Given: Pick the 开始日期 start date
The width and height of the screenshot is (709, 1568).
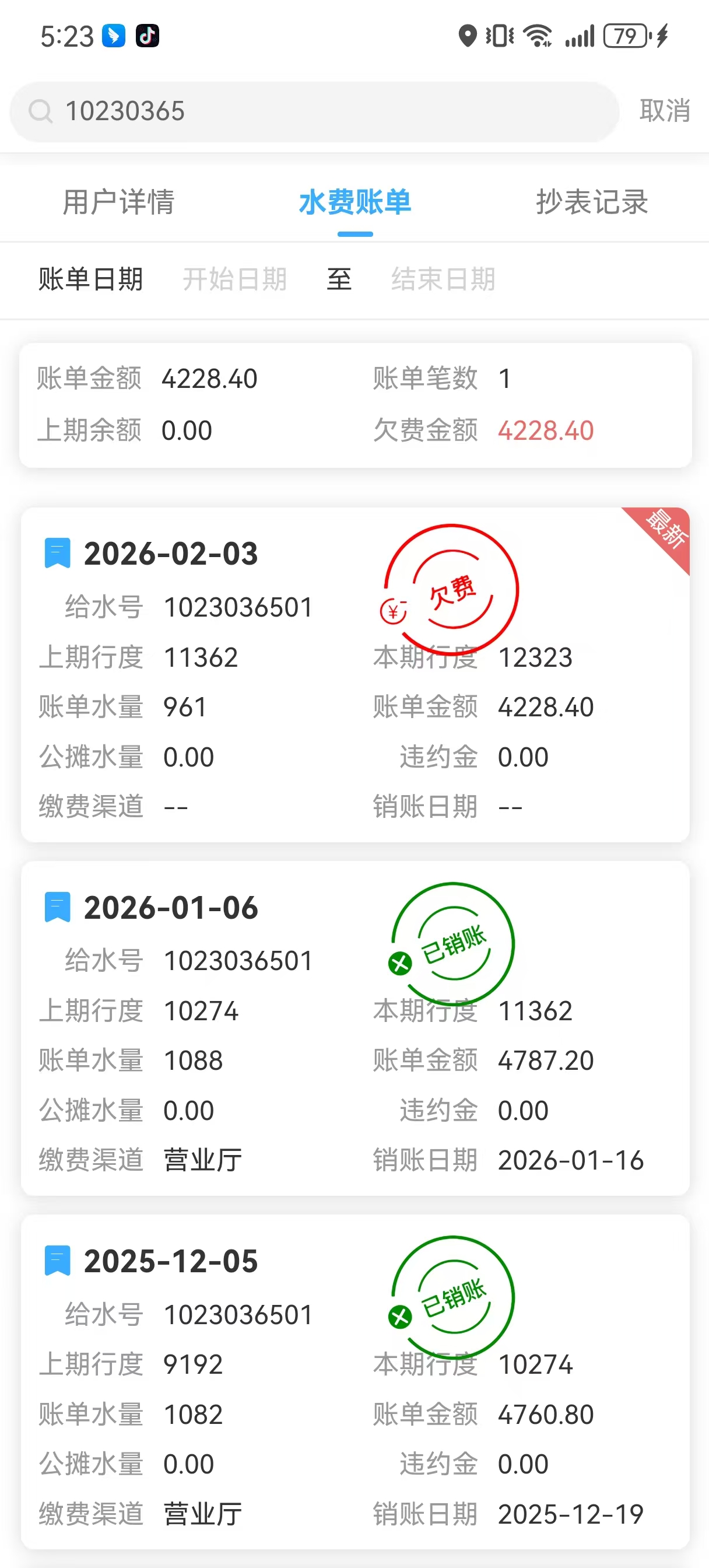Looking at the screenshot, I should [x=235, y=279].
